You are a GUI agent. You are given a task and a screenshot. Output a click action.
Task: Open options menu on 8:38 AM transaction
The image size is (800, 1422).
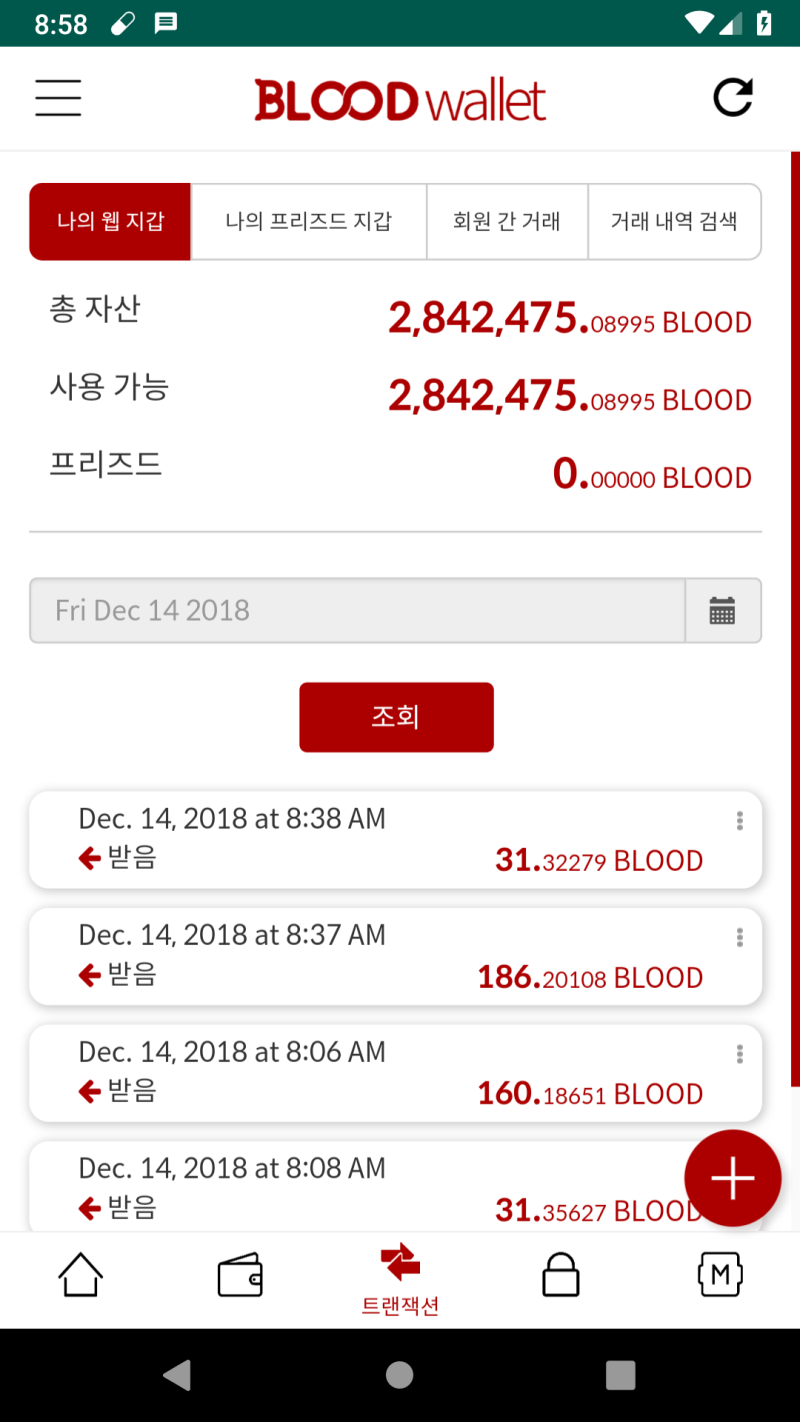pos(739,820)
